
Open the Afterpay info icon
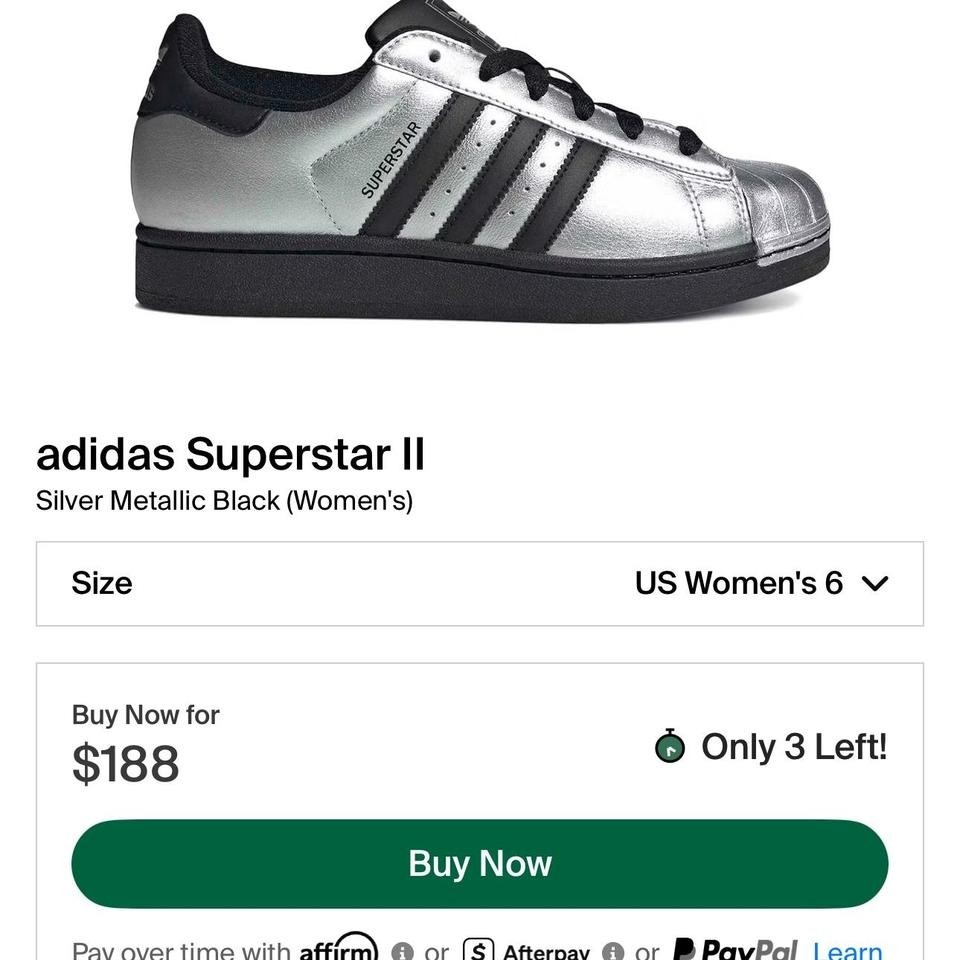click(x=610, y=951)
